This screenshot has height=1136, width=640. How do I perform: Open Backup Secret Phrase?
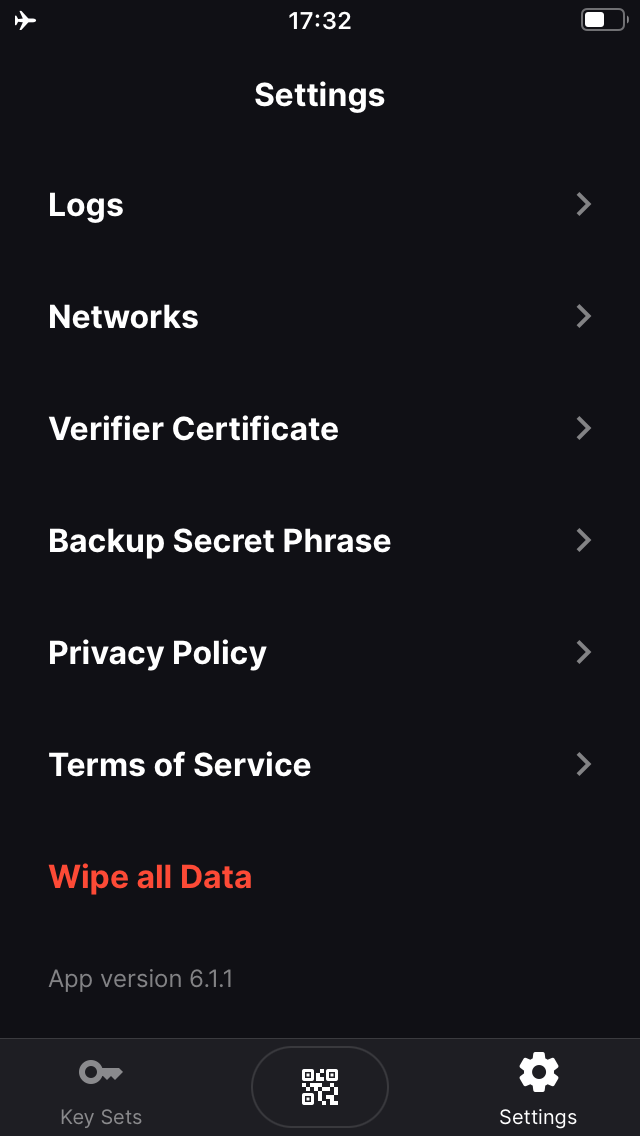320,540
